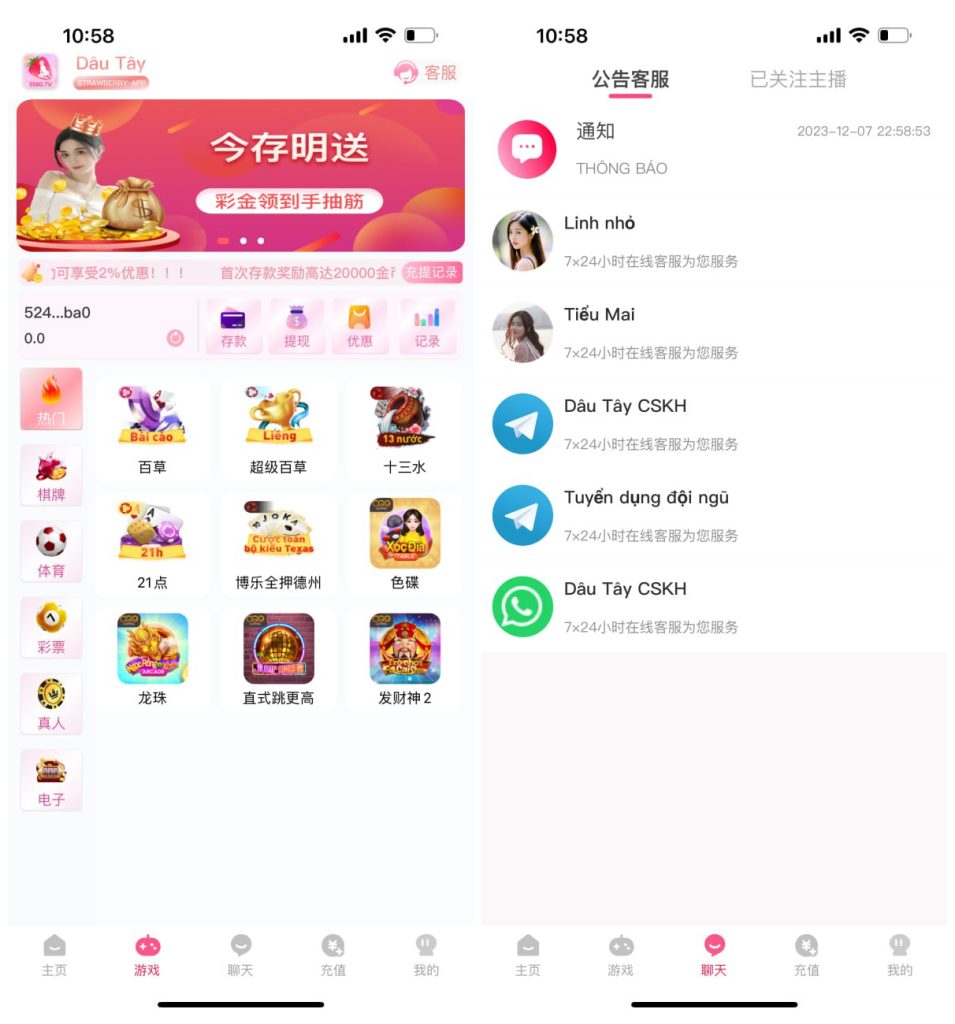Open 优惠 promotions

click(x=360, y=326)
